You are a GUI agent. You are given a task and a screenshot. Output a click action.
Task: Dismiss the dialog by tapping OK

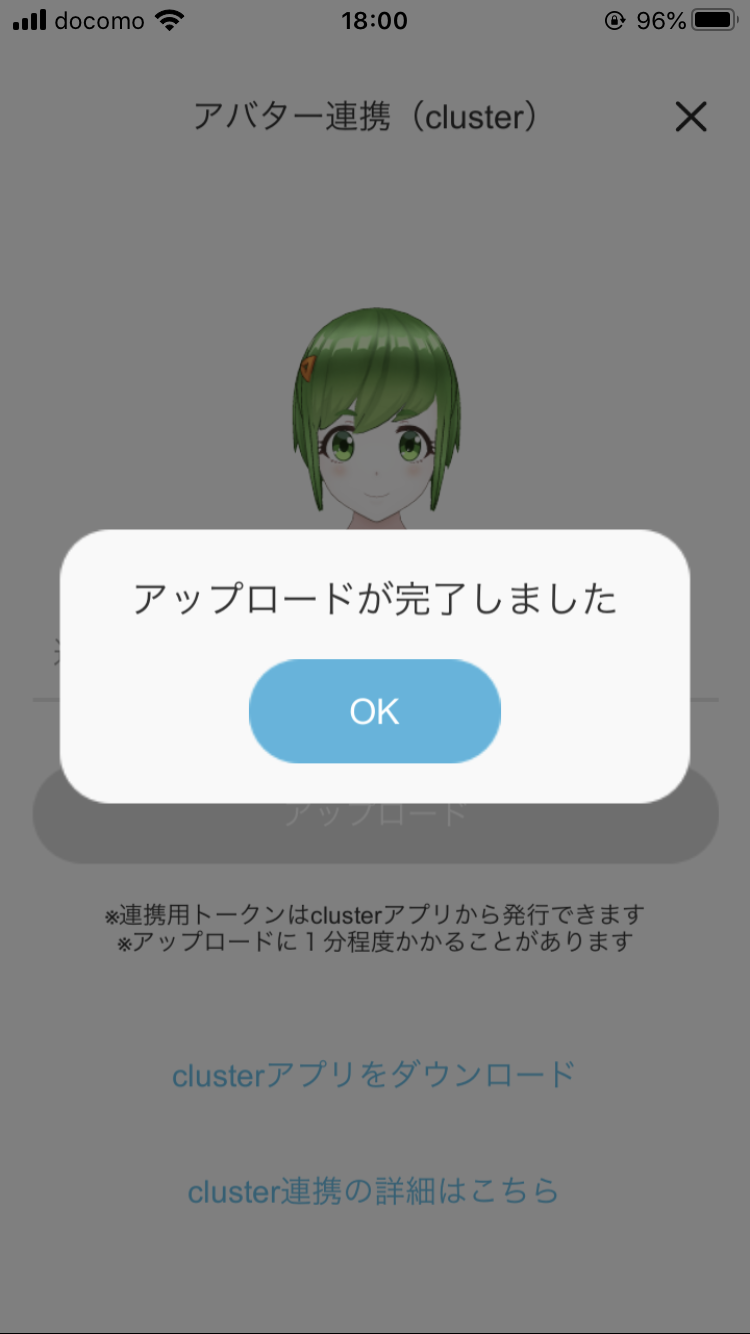[x=374, y=710]
